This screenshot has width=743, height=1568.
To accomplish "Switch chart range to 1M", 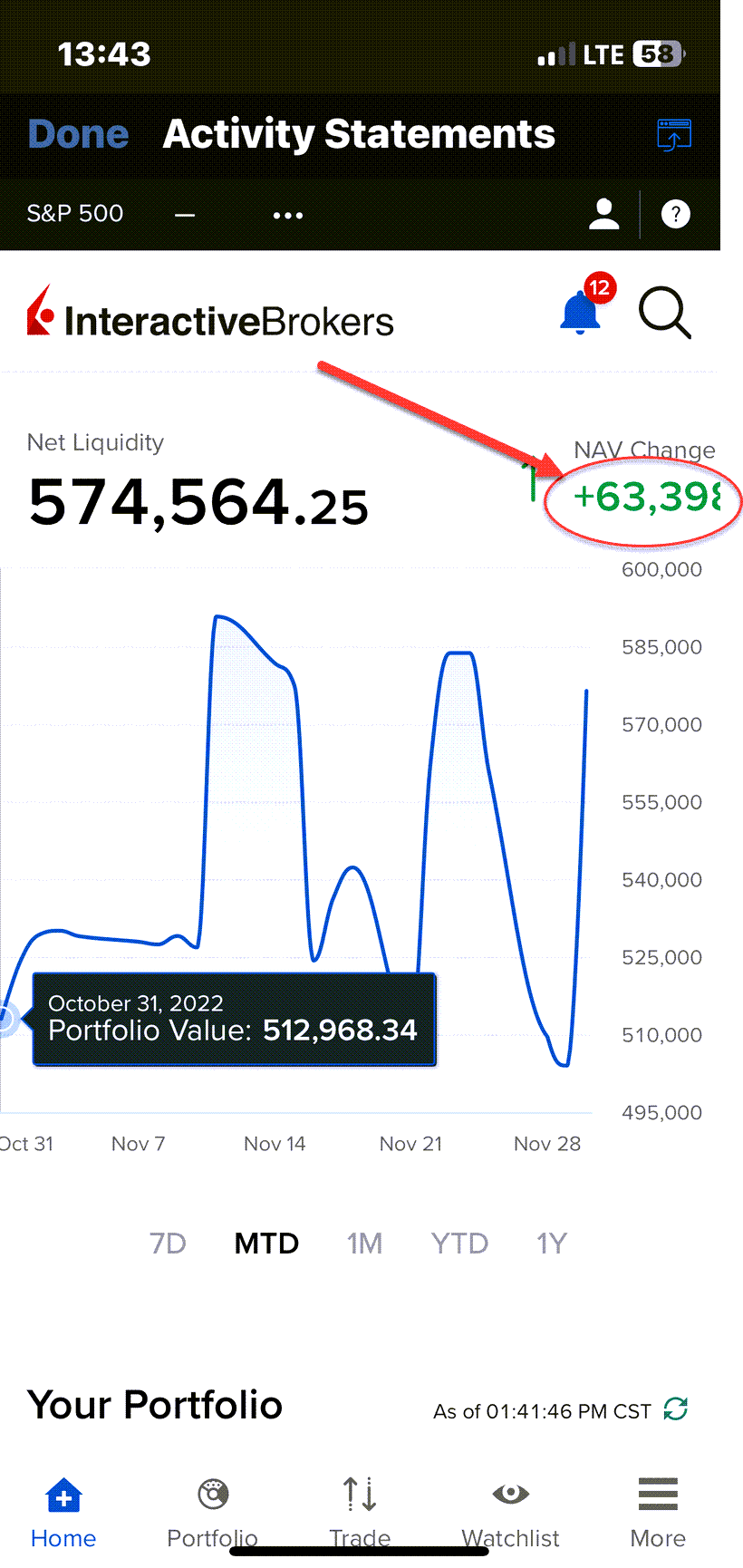I will click(x=364, y=1243).
